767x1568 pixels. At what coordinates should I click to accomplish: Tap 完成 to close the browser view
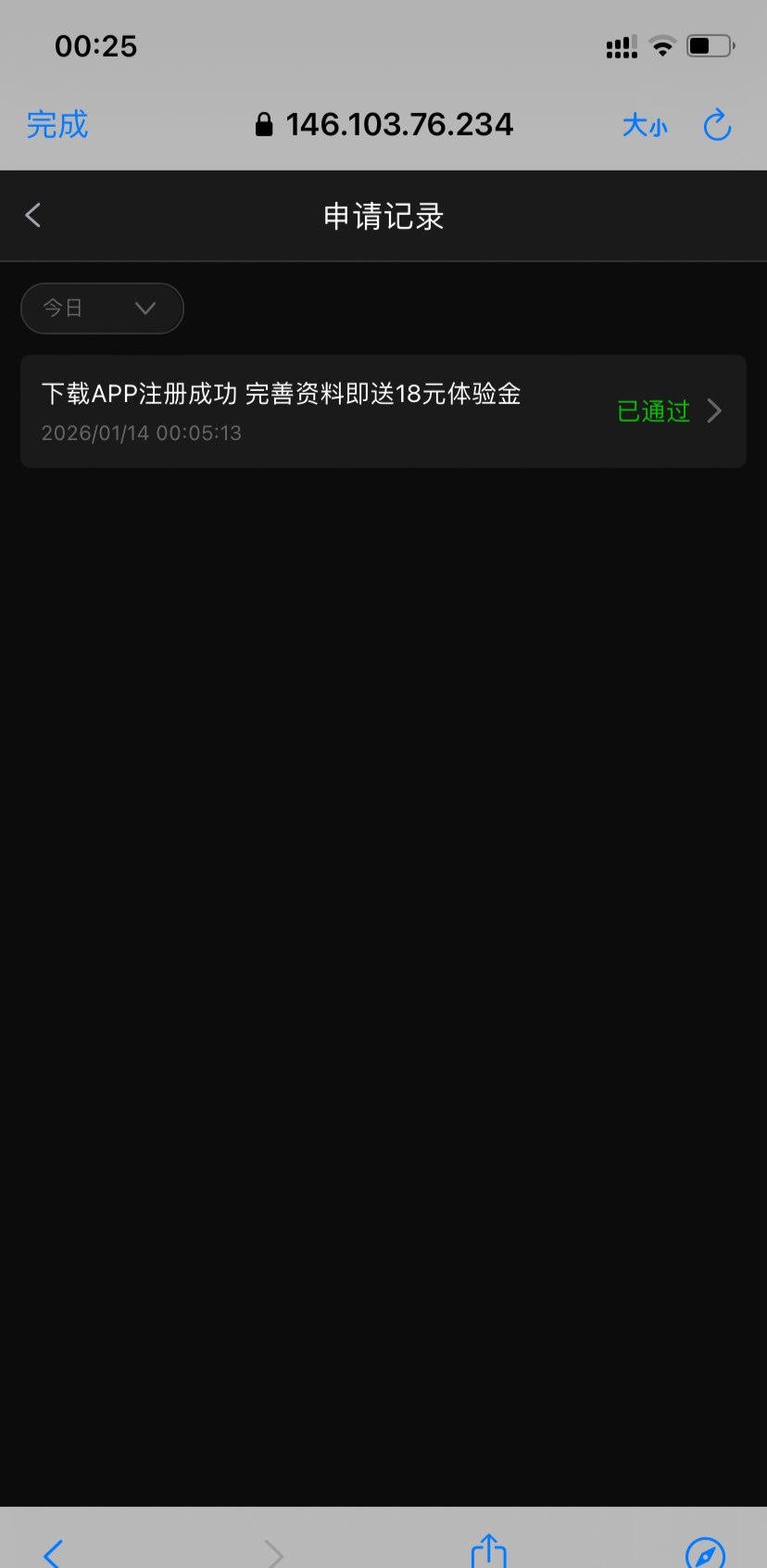point(57,125)
